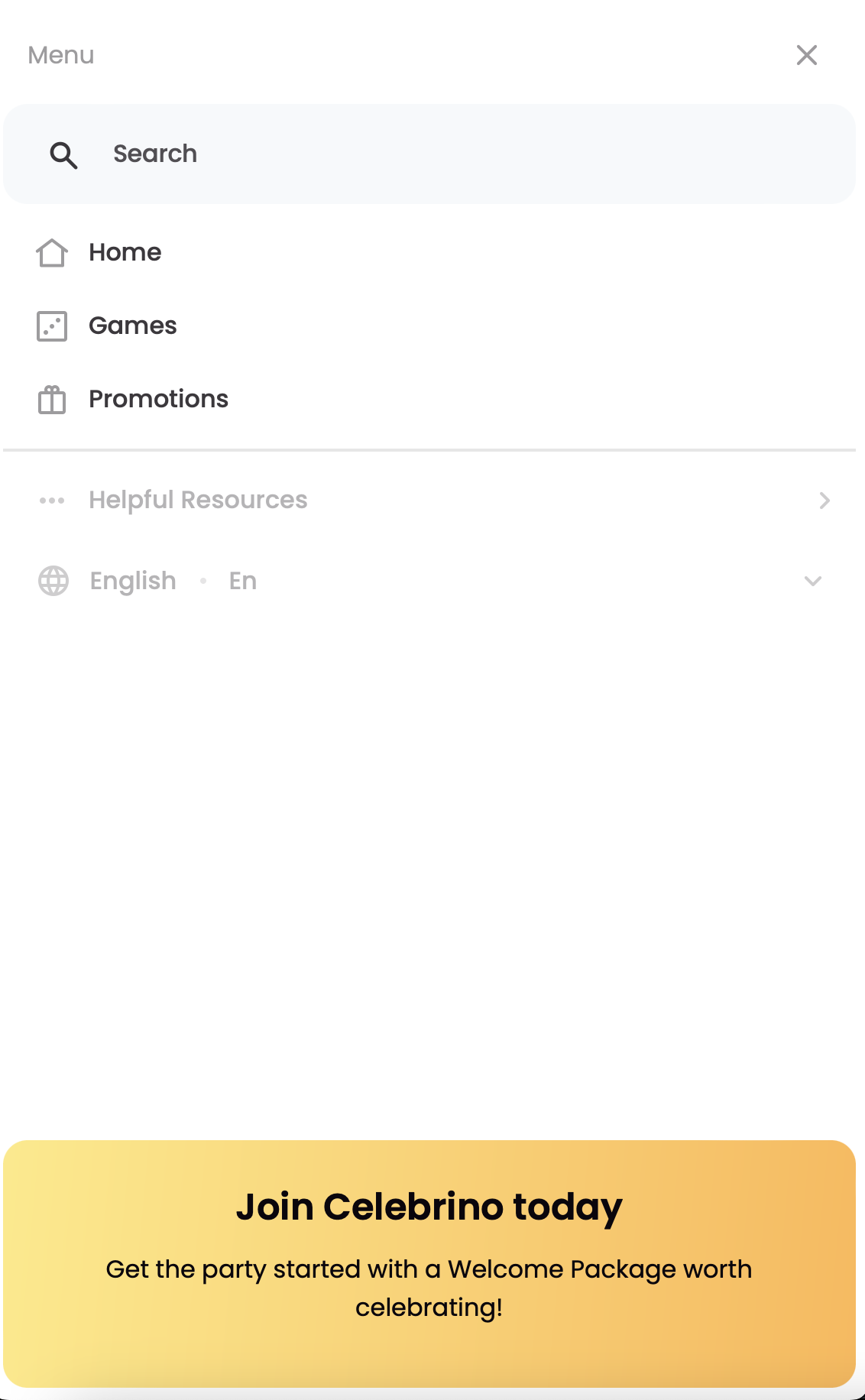Open Promotions

[158, 399]
